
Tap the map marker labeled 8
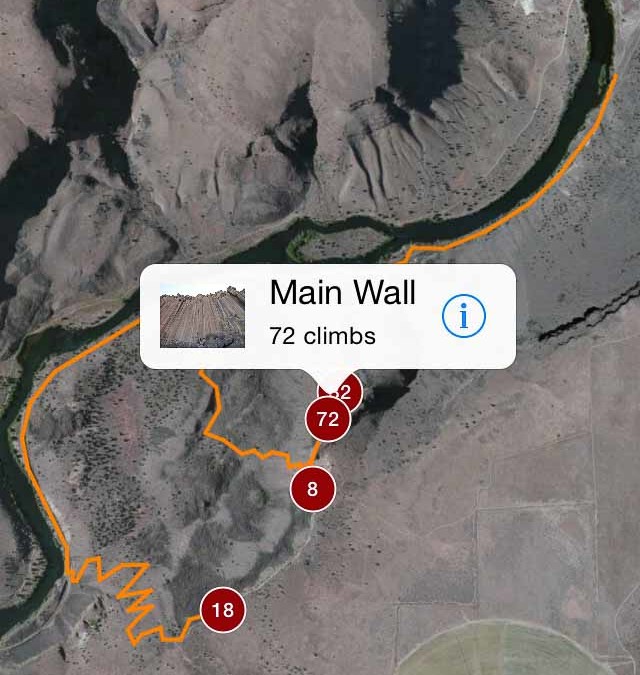coord(312,489)
